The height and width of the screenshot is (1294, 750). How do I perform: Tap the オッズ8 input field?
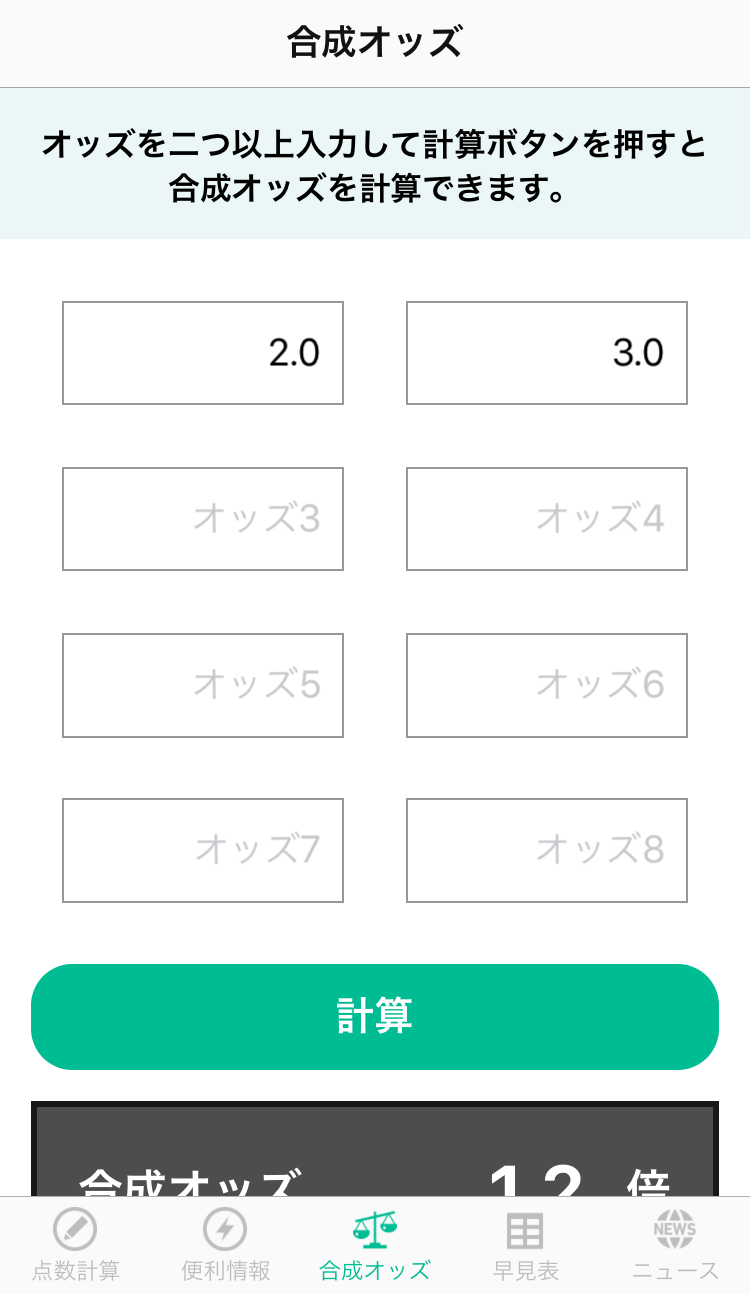pyautogui.click(x=547, y=850)
